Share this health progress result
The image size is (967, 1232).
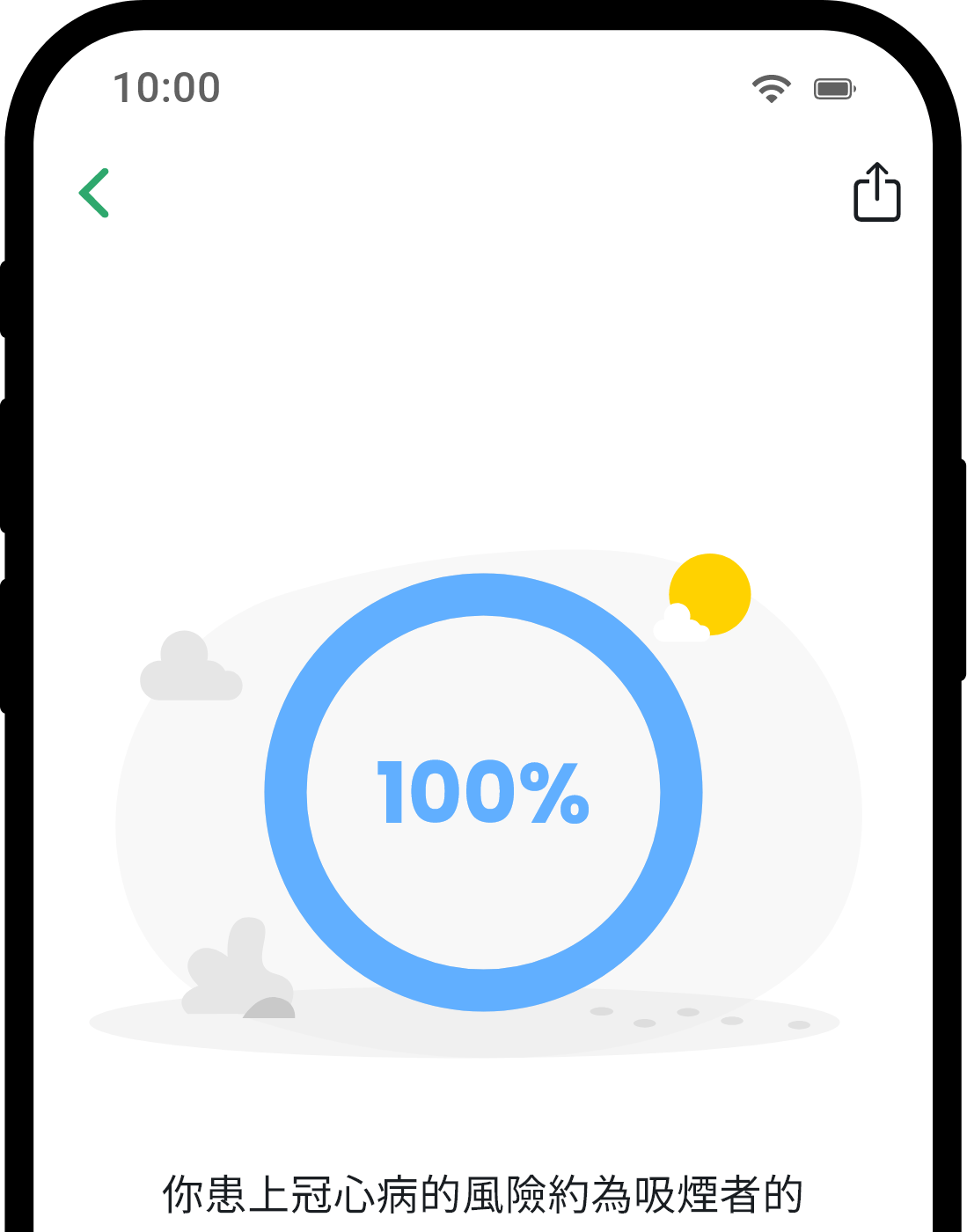876,192
